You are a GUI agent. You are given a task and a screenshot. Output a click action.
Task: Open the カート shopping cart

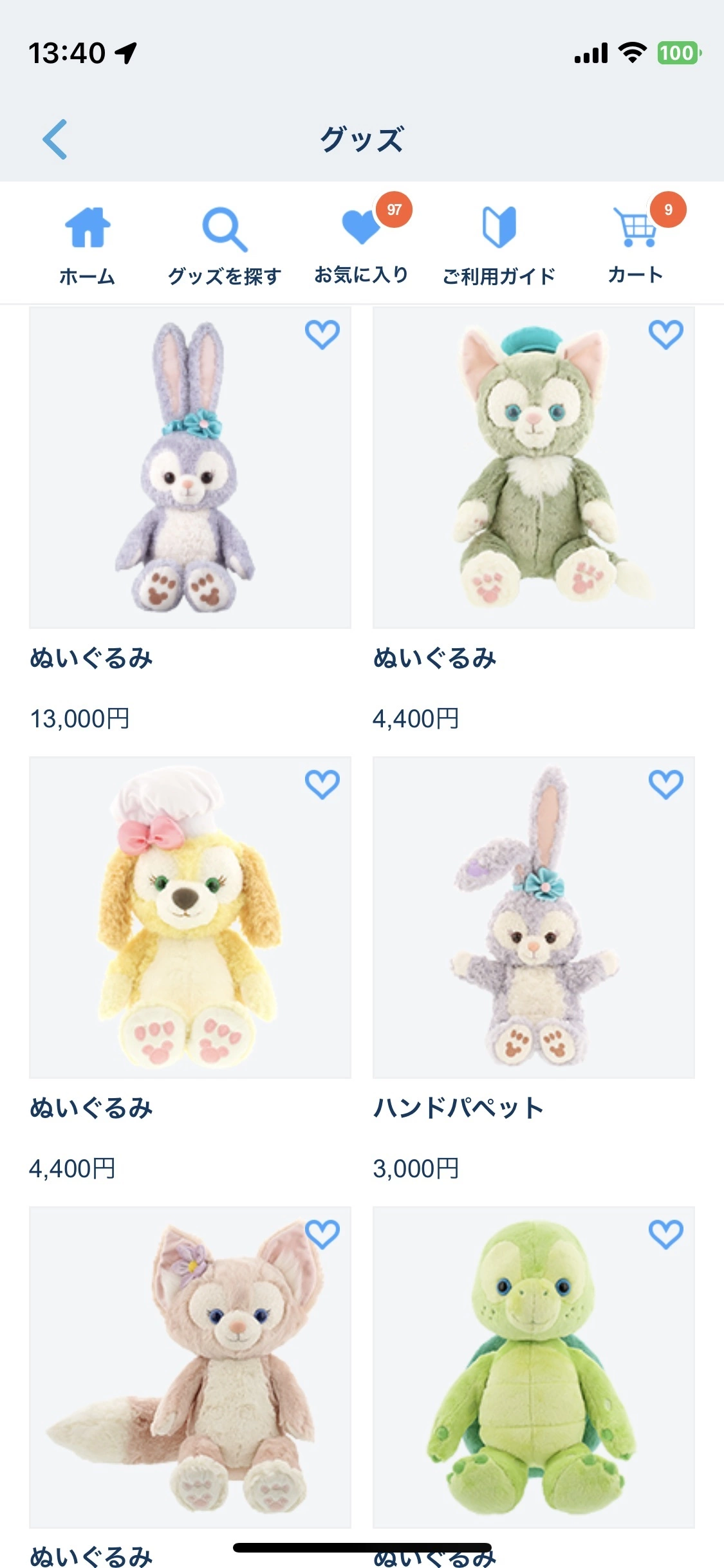[636, 246]
